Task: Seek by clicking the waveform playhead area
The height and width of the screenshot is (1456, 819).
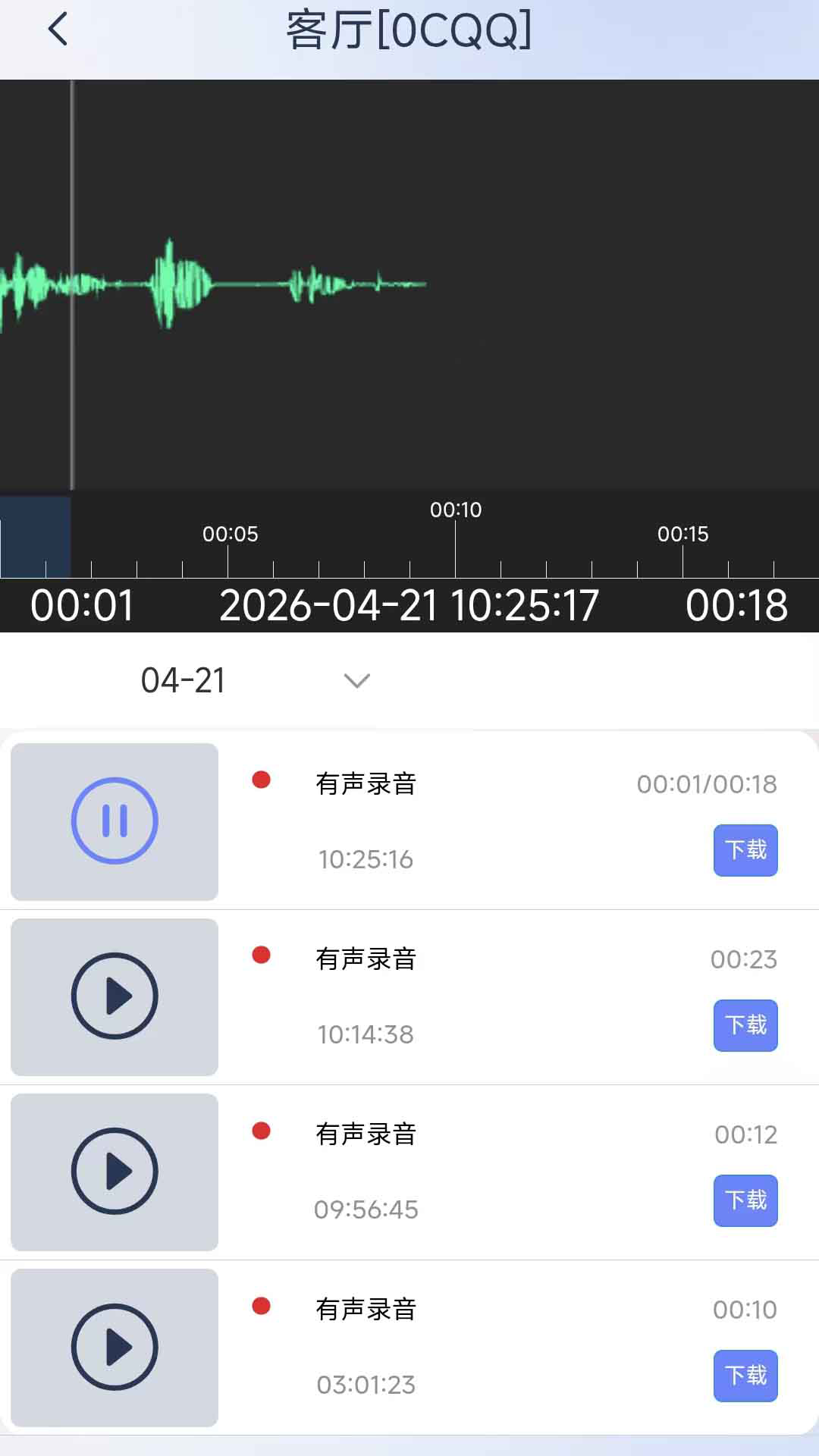Action: coord(71,284)
